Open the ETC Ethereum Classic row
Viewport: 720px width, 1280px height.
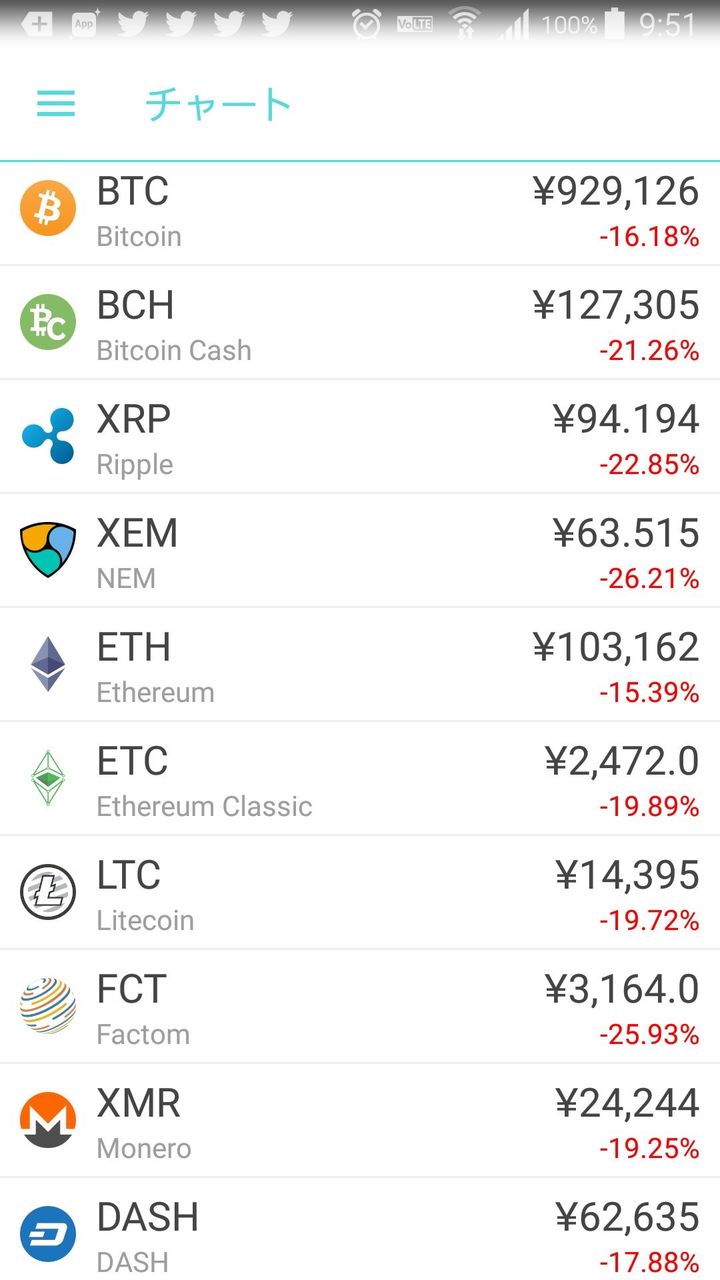click(x=360, y=778)
